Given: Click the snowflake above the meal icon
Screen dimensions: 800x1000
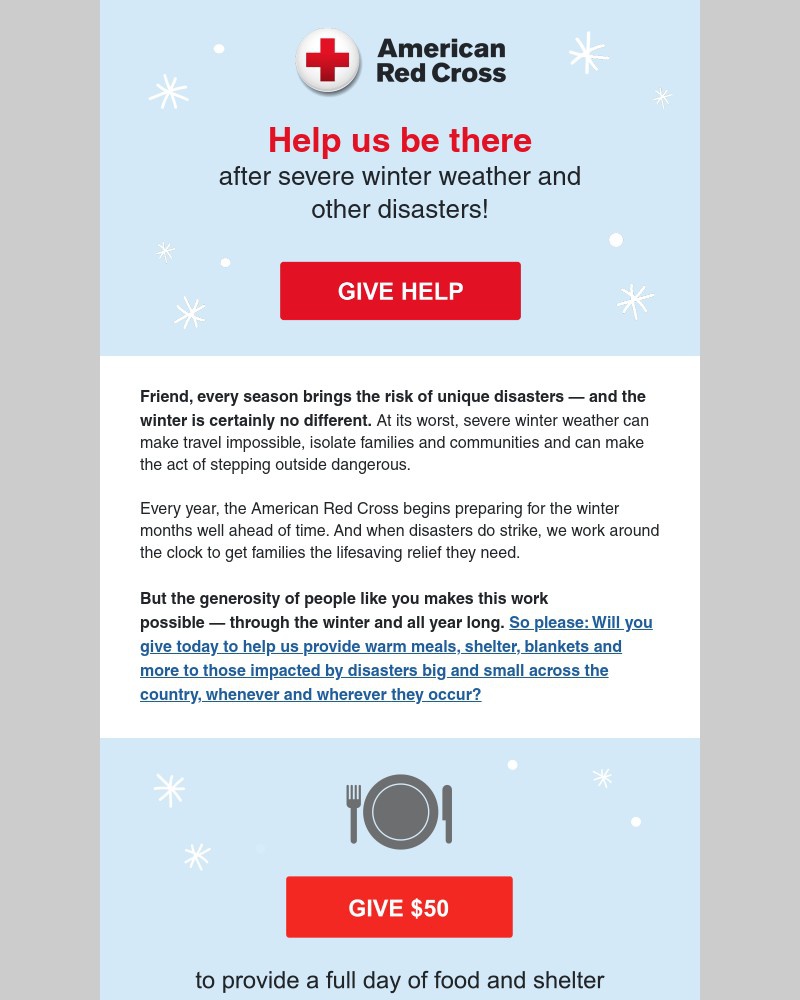Looking at the screenshot, I should 601,778.
